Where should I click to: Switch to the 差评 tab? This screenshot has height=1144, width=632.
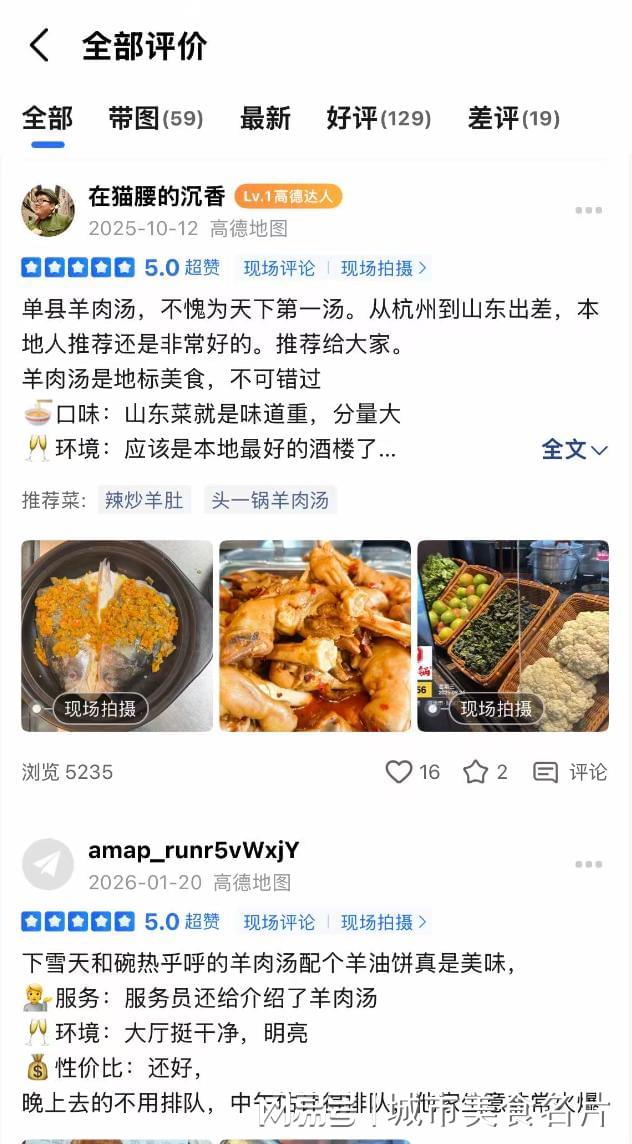click(x=513, y=118)
